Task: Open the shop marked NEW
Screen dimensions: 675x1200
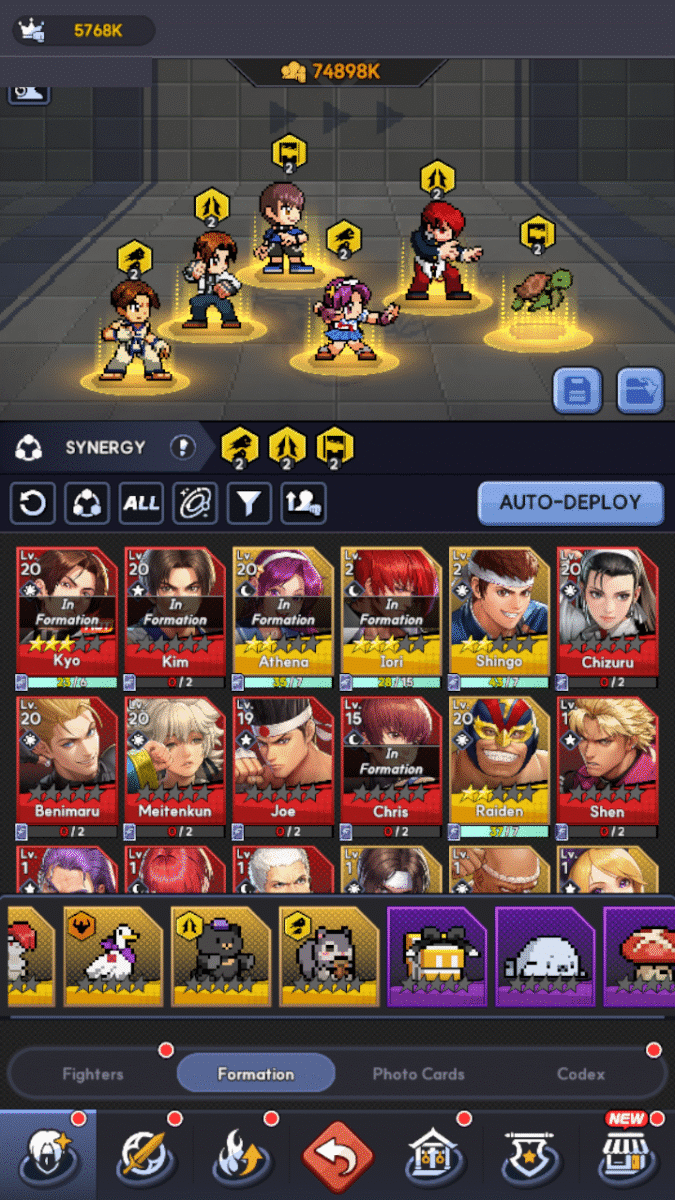Action: point(626,1157)
